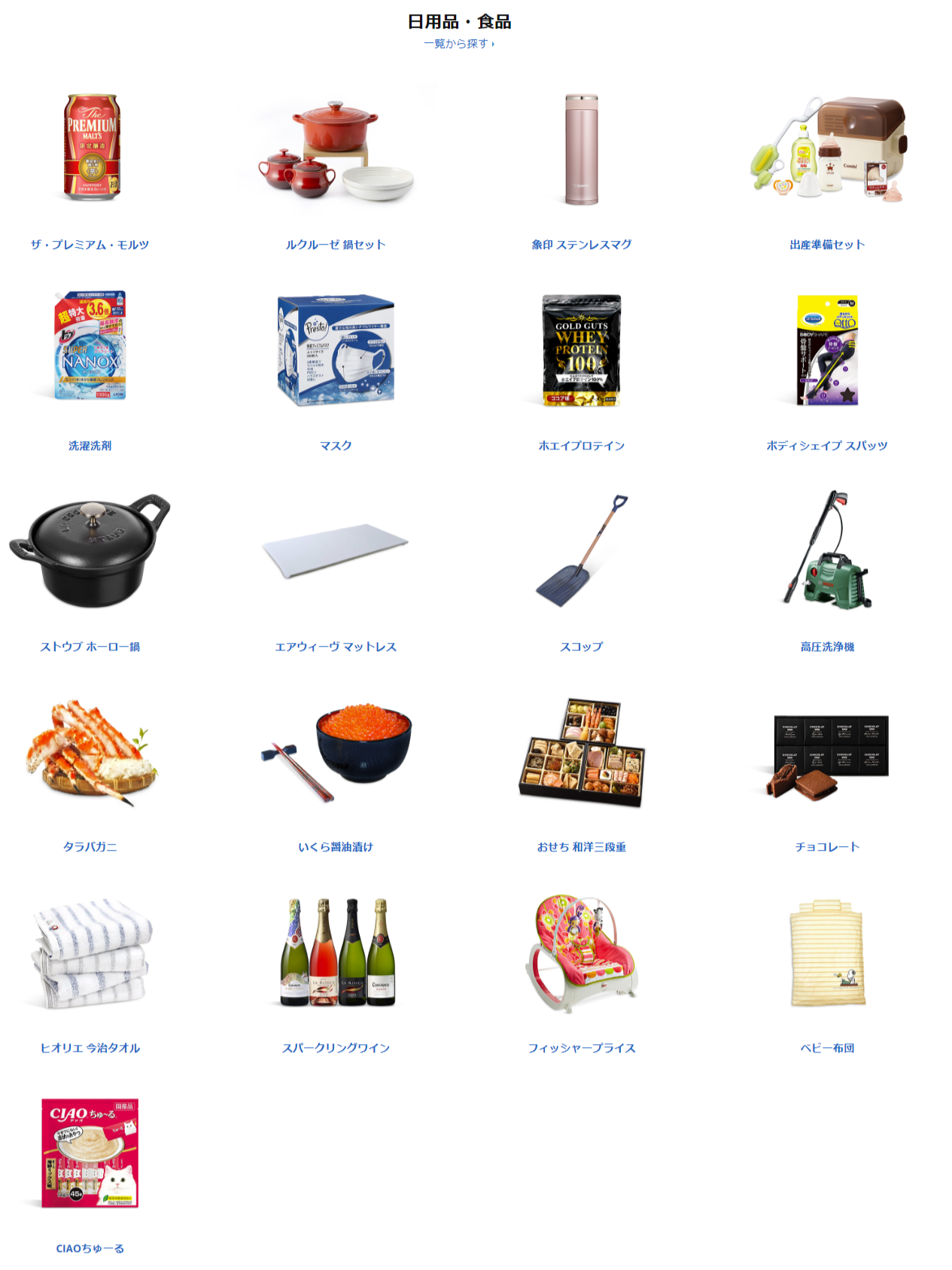Open タラバガニ product tile
Image resolution: width=952 pixels, height=1270 pixels.
pyautogui.click(x=90, y=847)
